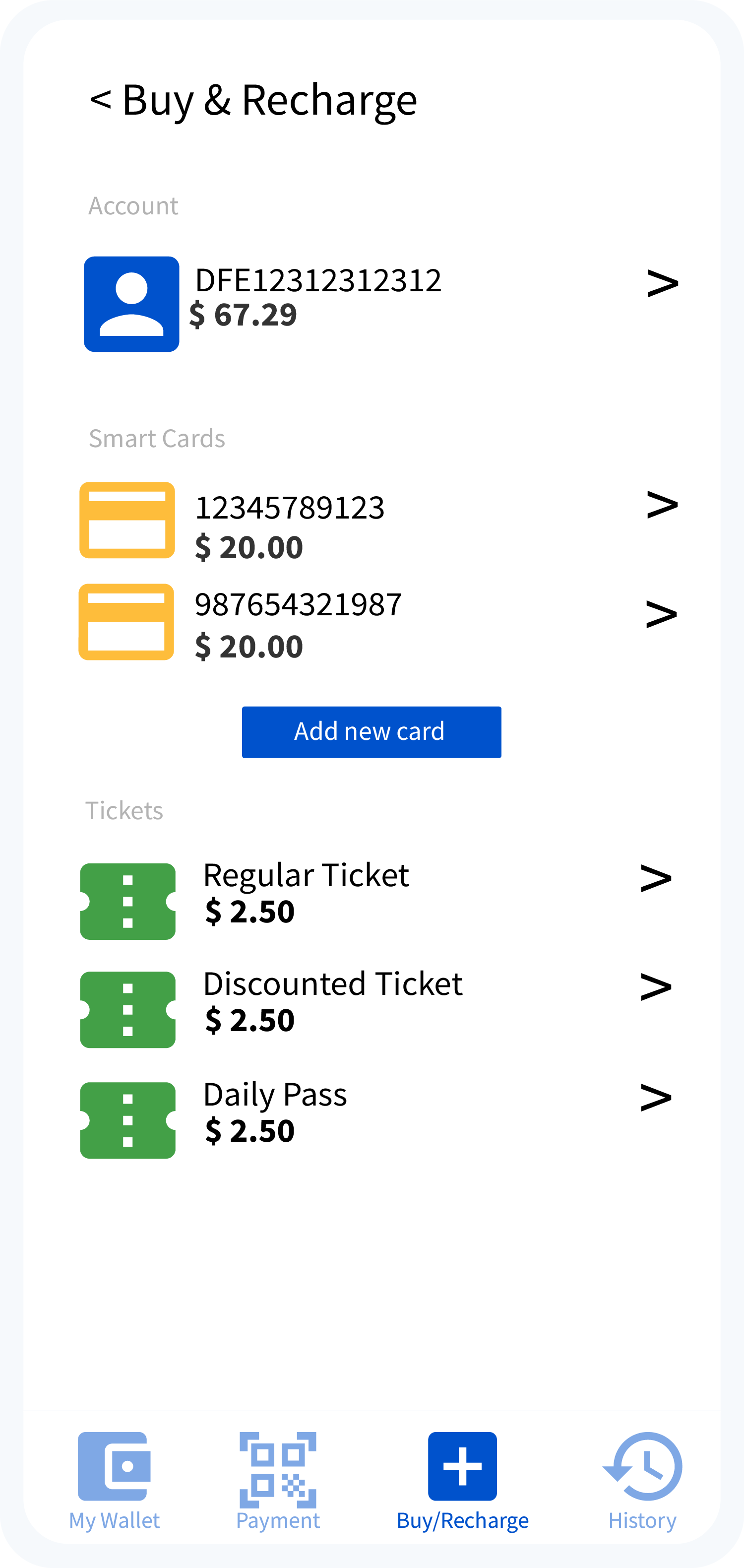
Task: Go back from Buy & Recharge
Action: click(x=100, y=99)
